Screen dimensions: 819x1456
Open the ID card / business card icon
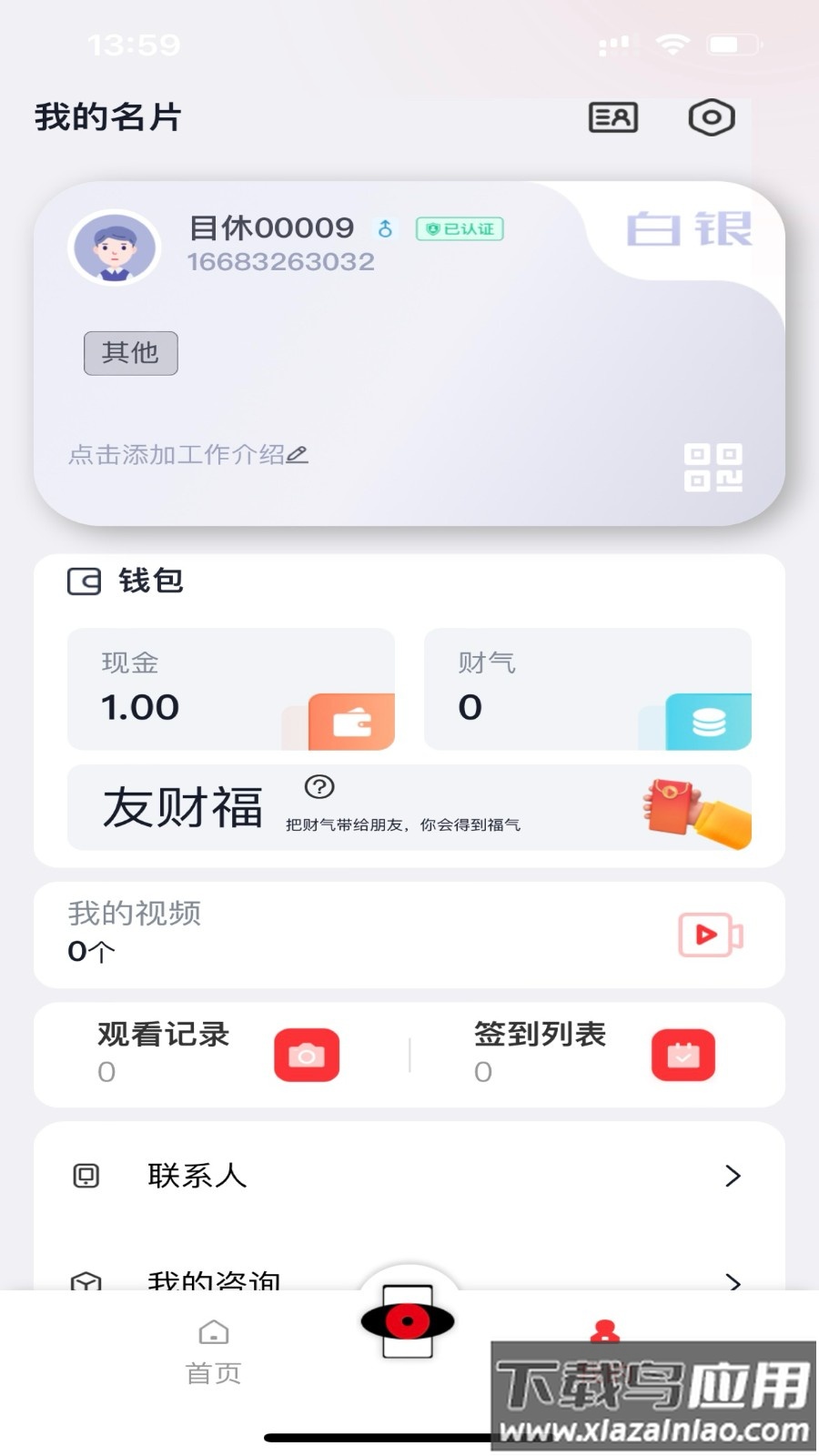click(x=613, y=116)
